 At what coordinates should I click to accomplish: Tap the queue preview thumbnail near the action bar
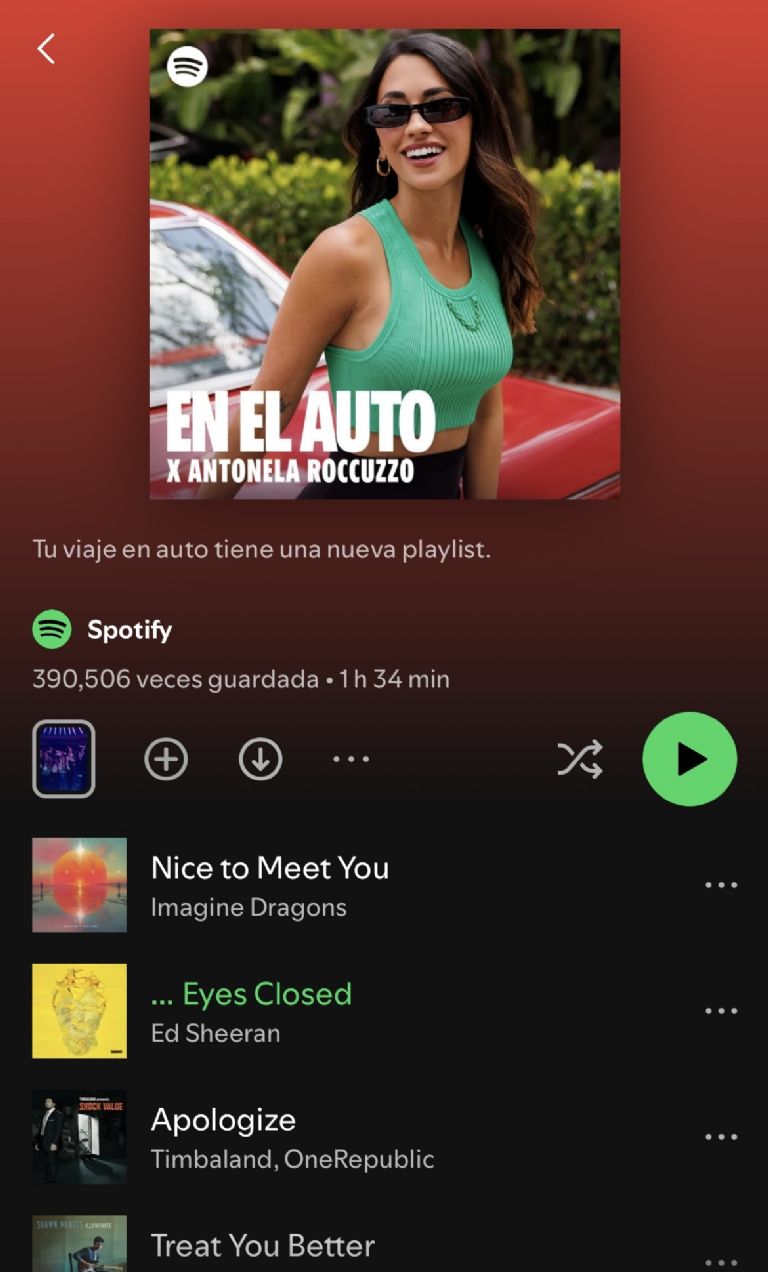(x=64, y=758)
